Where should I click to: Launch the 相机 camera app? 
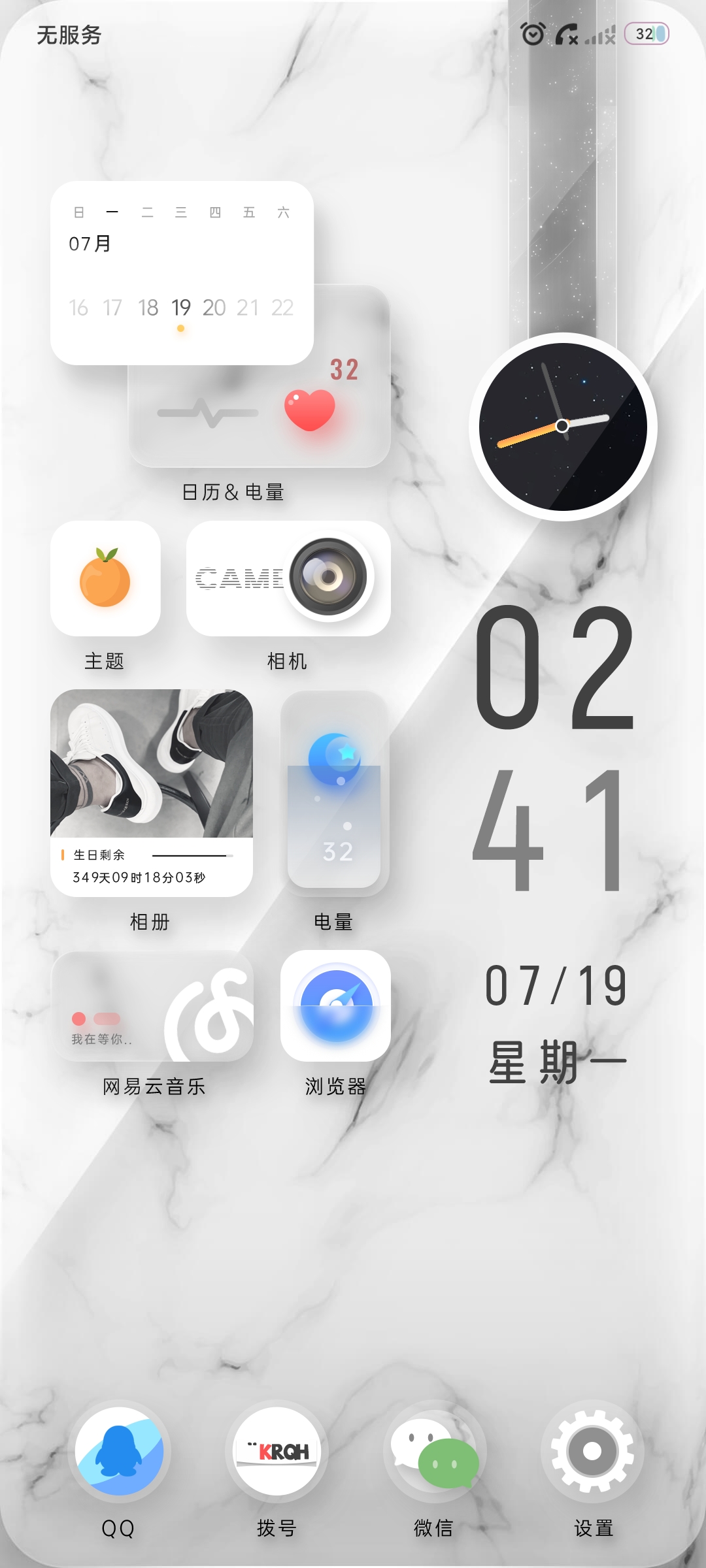point(288,578)
